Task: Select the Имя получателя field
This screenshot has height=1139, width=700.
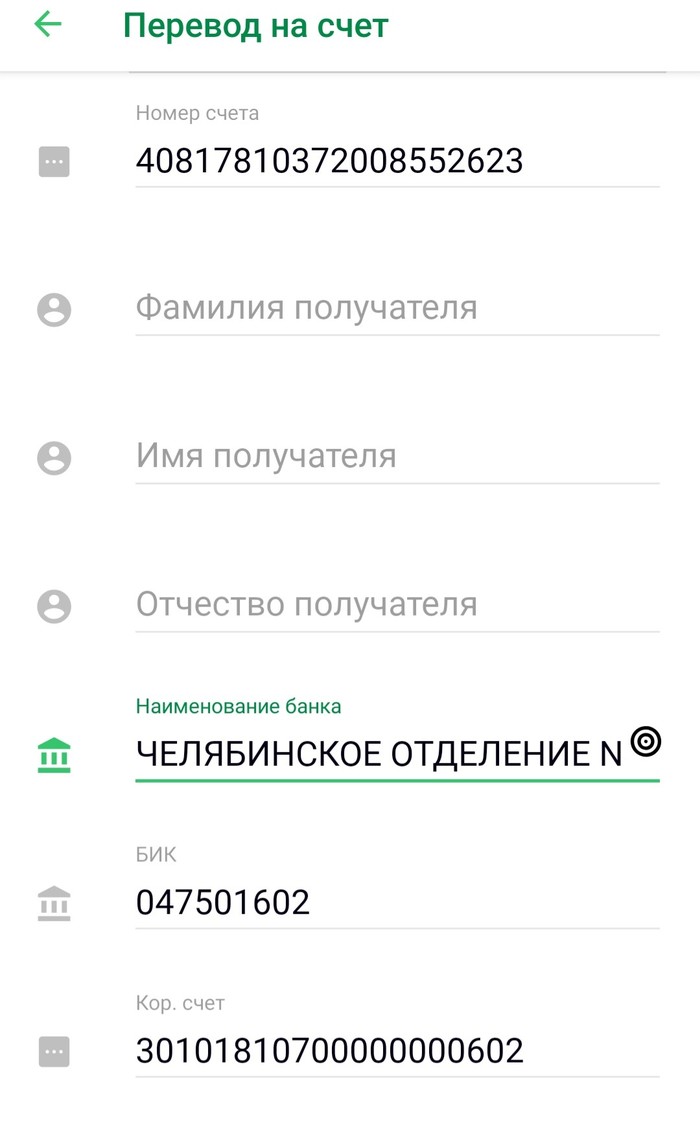Action: click(x=396, y=457)
